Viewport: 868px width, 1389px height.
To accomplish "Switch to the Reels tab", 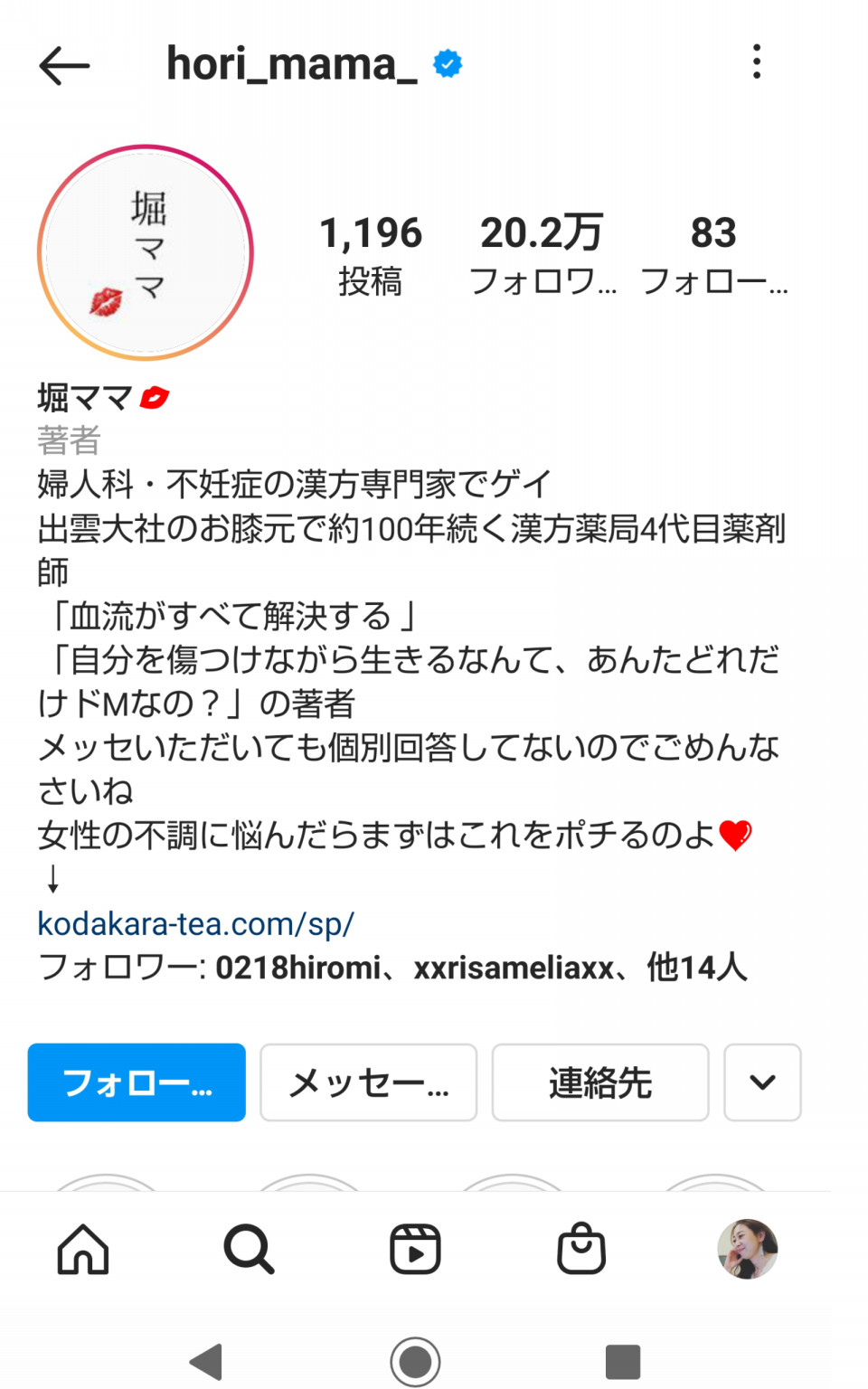I will pos(415,1250).
